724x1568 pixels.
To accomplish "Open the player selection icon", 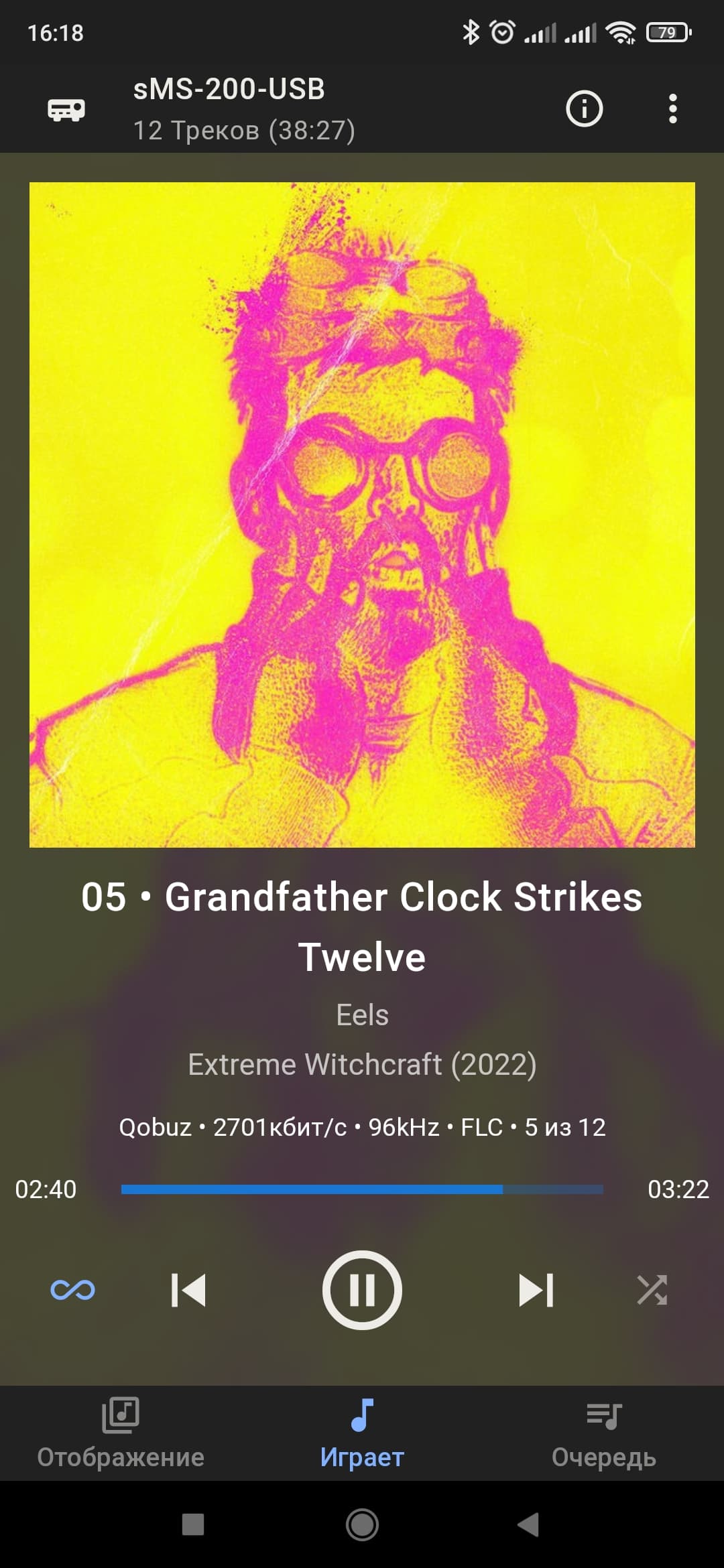I will pos(66,109).
